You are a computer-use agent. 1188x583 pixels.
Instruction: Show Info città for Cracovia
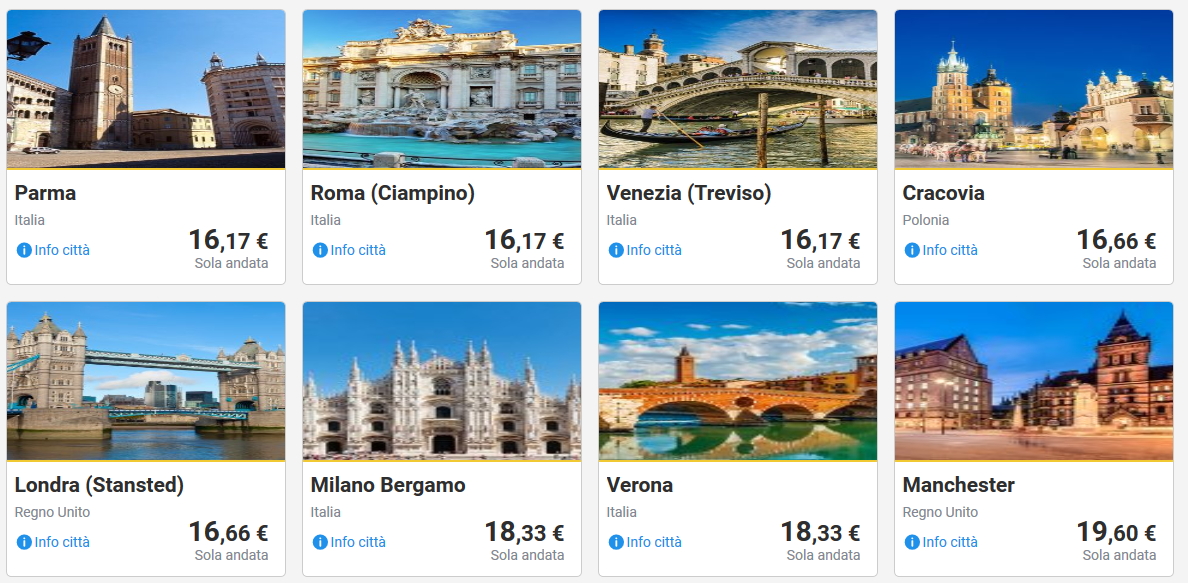pos(941,250)
